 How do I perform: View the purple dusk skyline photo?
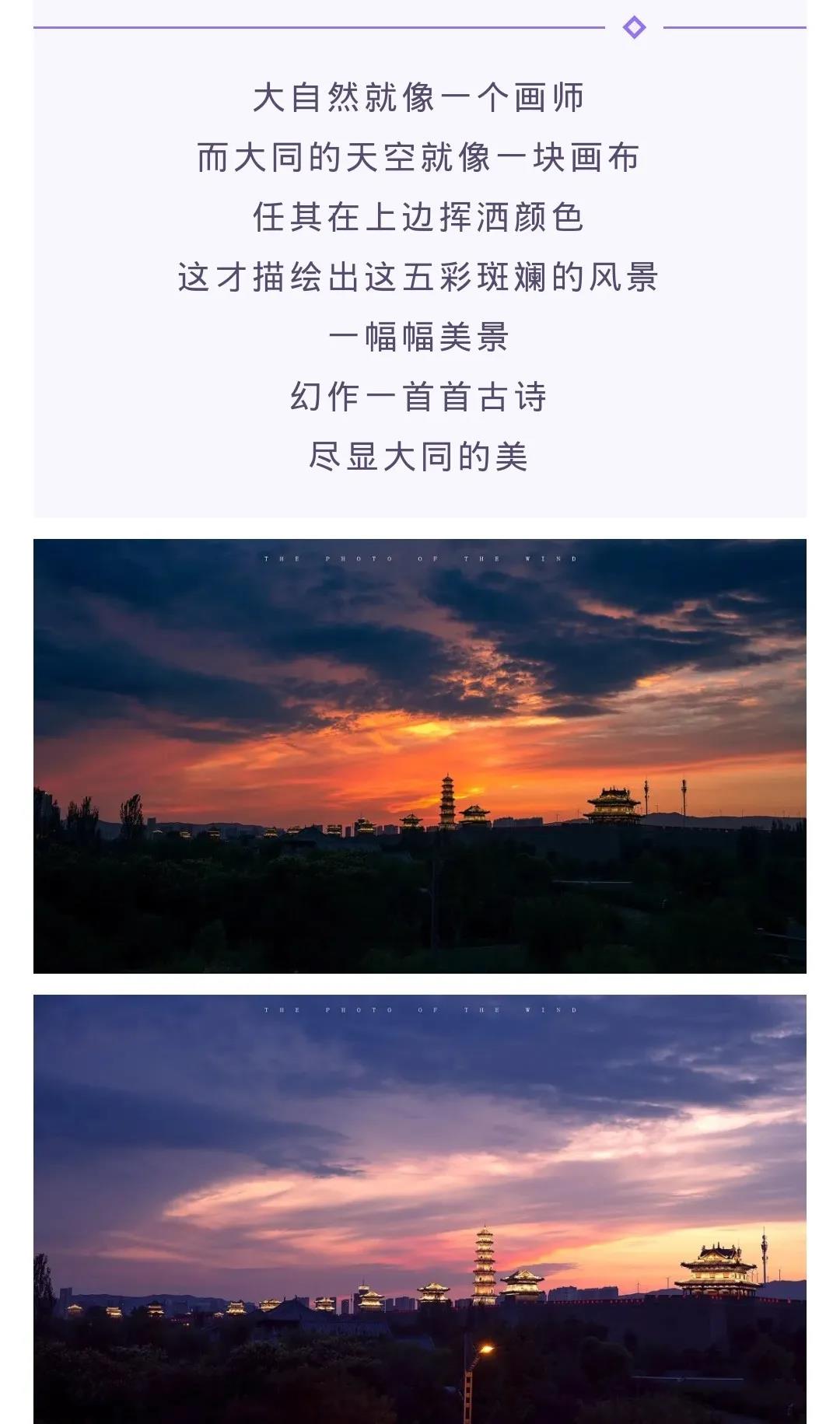pos(420,1209)
